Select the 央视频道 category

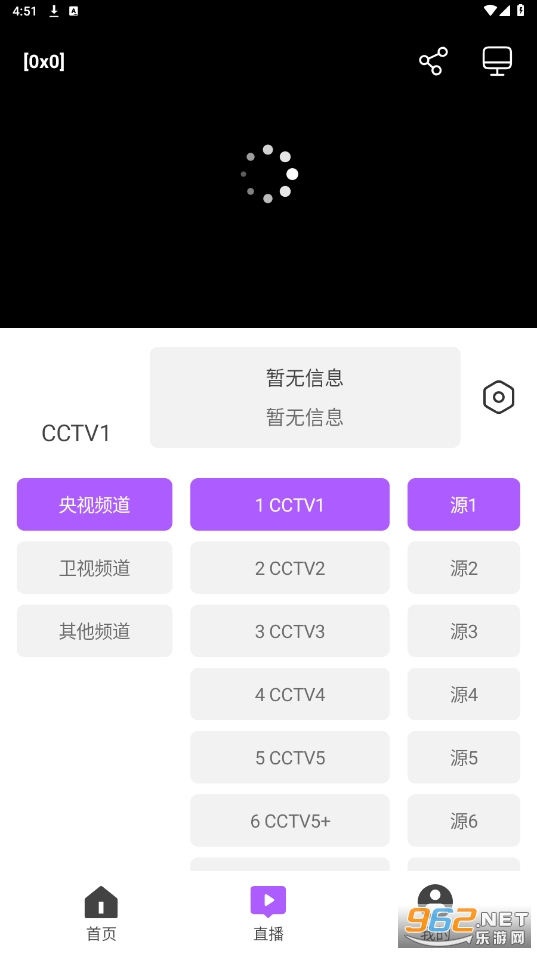click(x=94, y=504)
